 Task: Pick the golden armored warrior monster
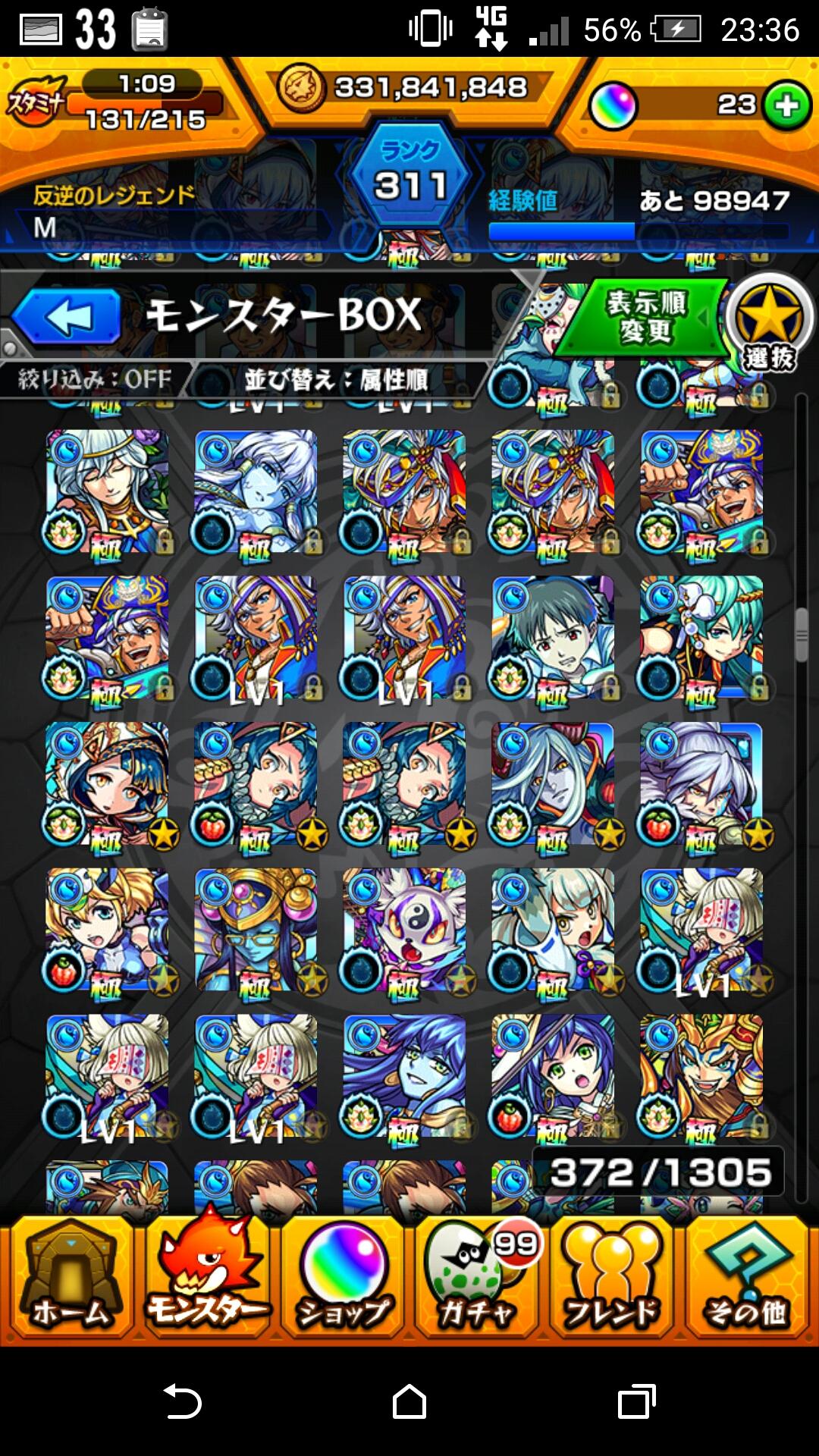point(701,1077)
